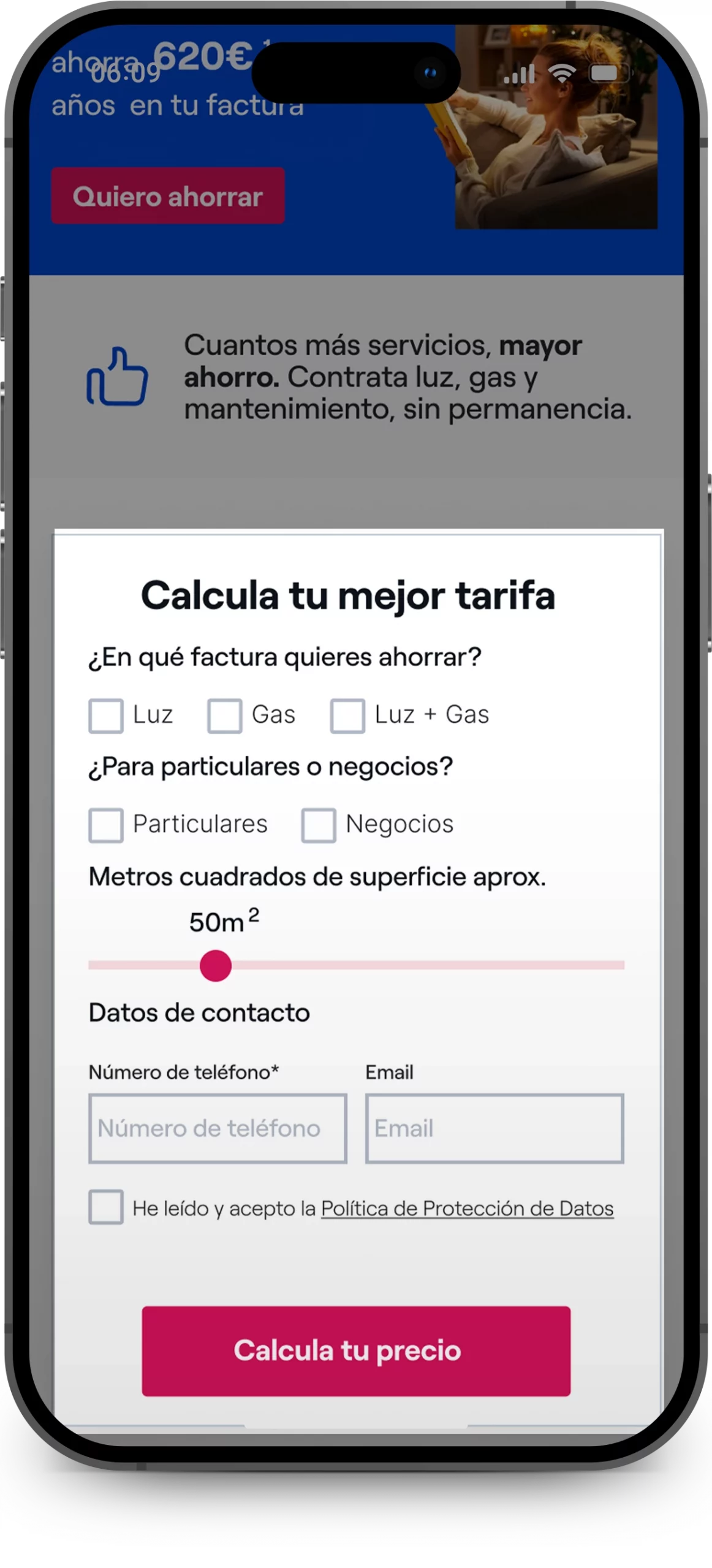Focus the Número de teléfono field
712x1568 pixels.
click(x=218, y=1128)
